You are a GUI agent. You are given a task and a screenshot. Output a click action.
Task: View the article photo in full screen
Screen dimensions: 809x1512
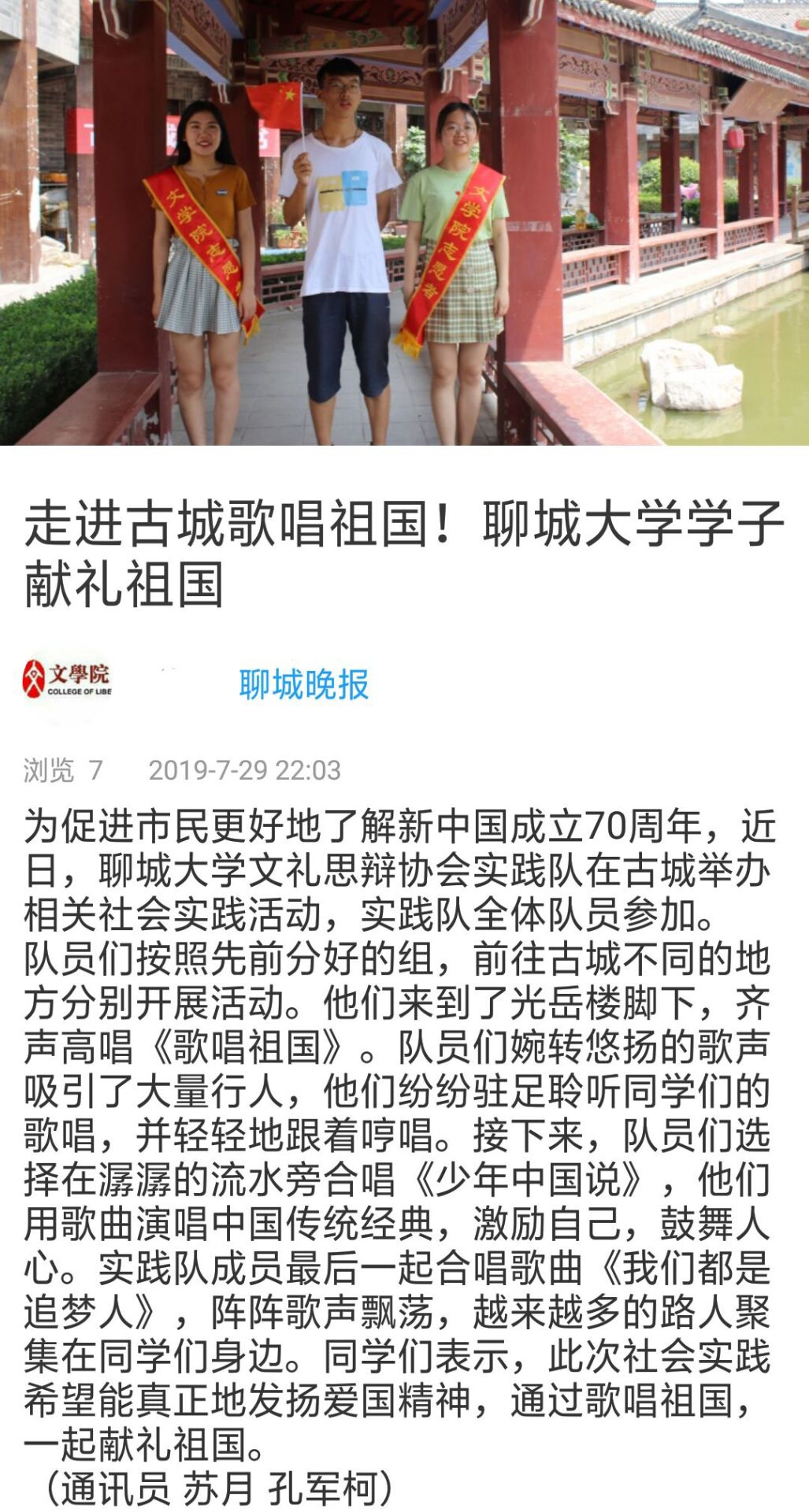click(404, 222)
